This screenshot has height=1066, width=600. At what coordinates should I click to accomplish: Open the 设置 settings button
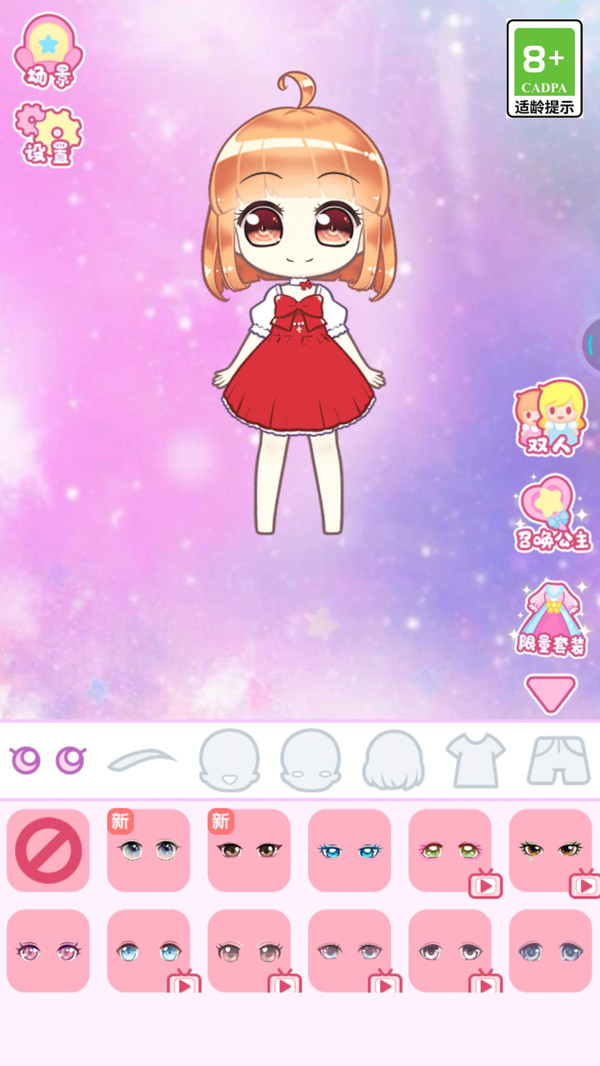(48, 133)
